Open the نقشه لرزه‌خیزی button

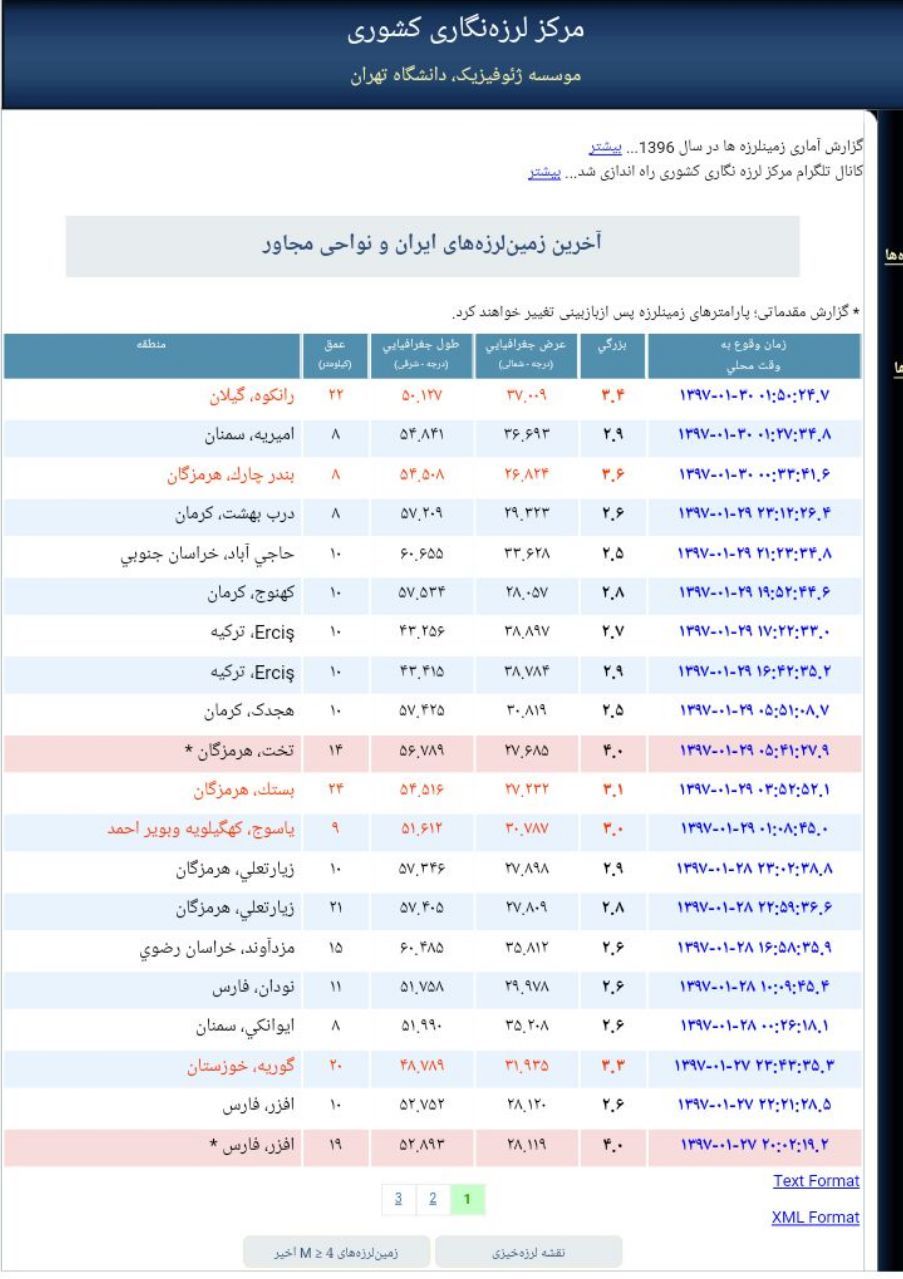(529, 1251)
